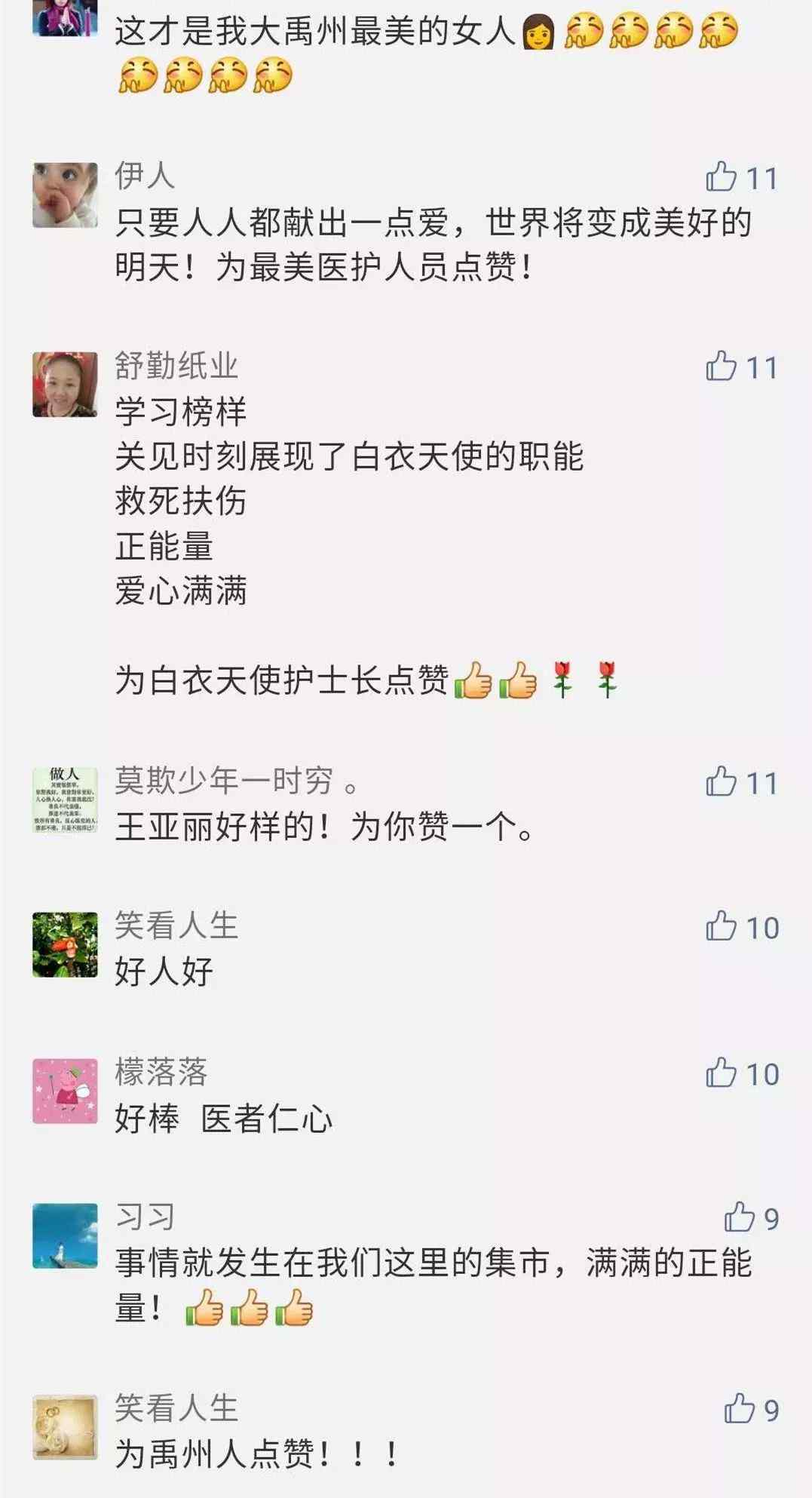This screenshot has width=812, height=1498.
Task: Like the comment by 莫欺少年一时穷
Action: [x=722, y=782]
